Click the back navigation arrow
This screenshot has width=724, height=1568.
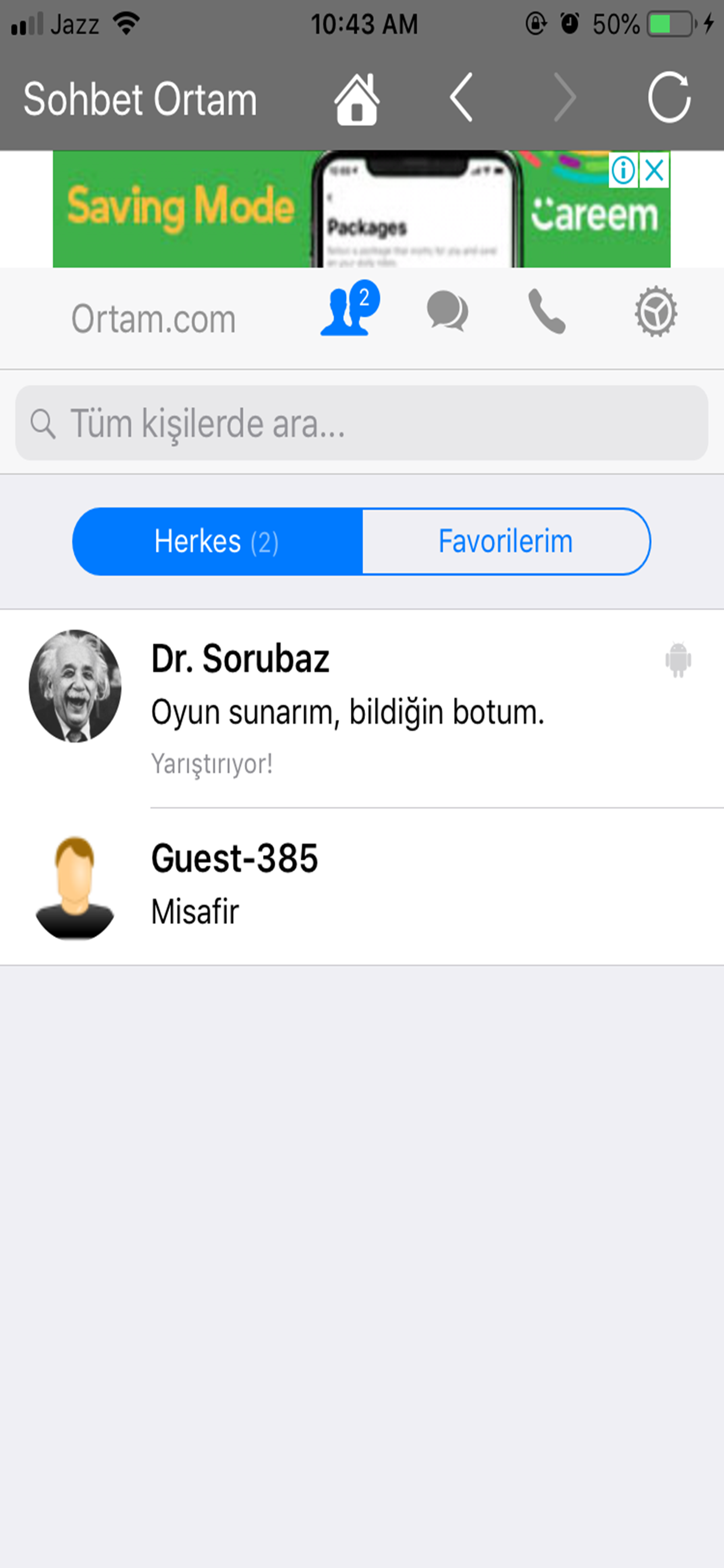coord(461,97)
